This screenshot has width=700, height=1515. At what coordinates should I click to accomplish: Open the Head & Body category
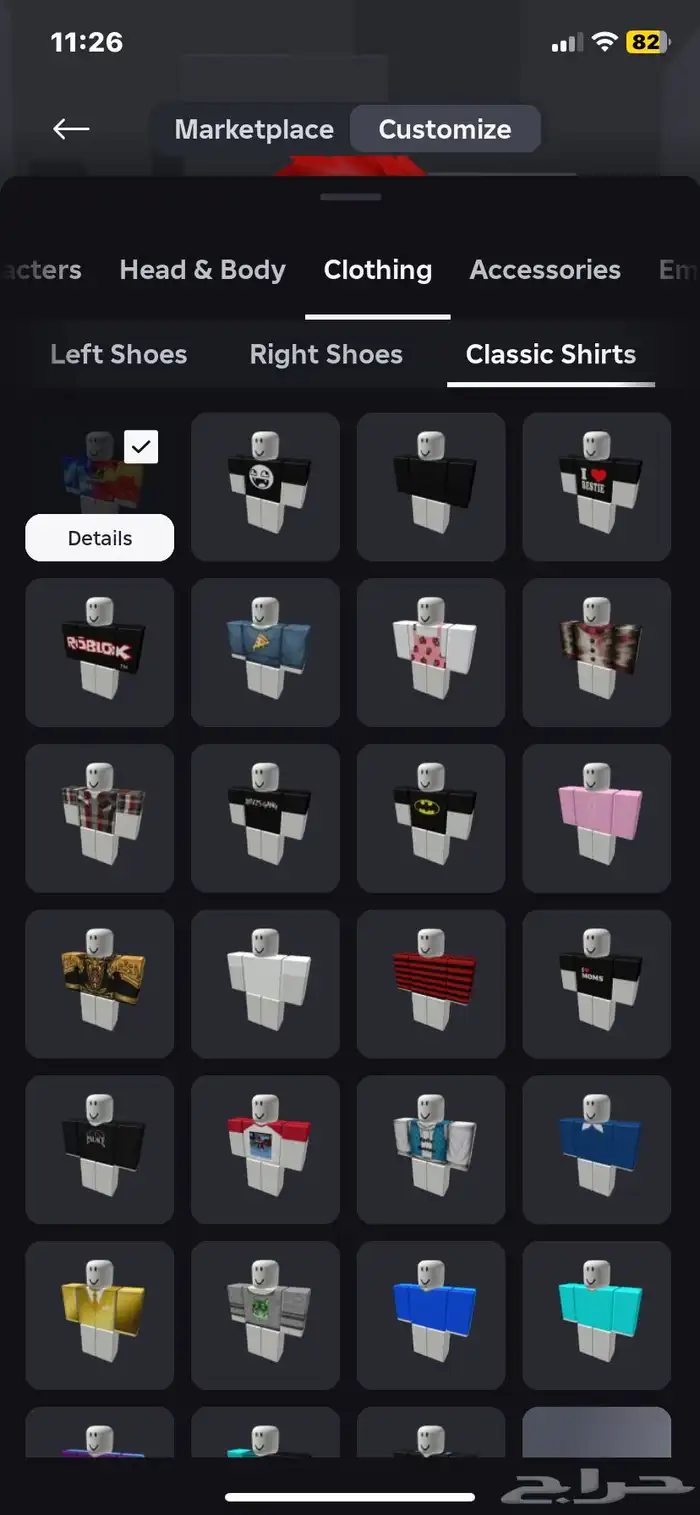(x=202, y=270)
